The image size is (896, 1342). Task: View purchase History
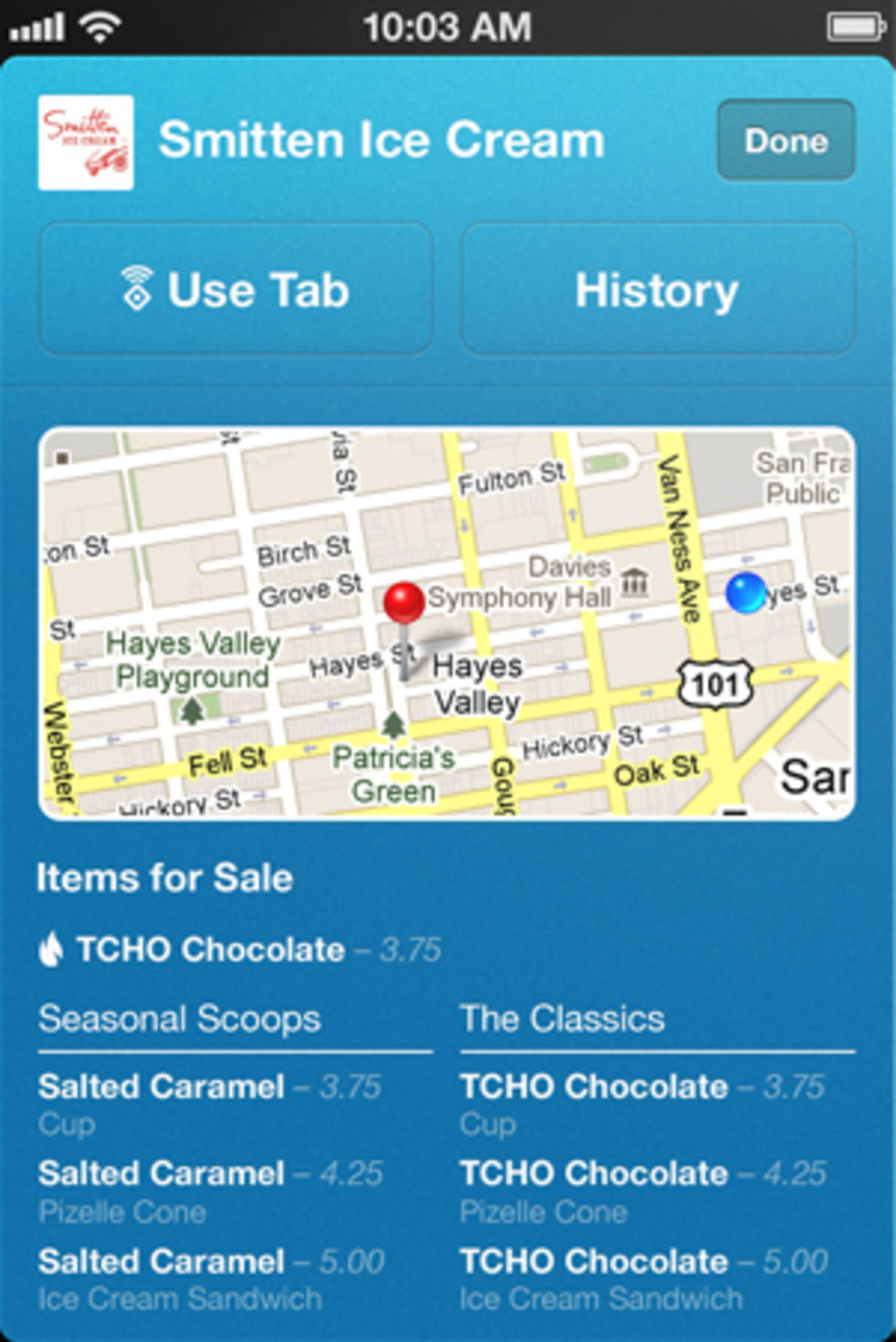point(657,290)
